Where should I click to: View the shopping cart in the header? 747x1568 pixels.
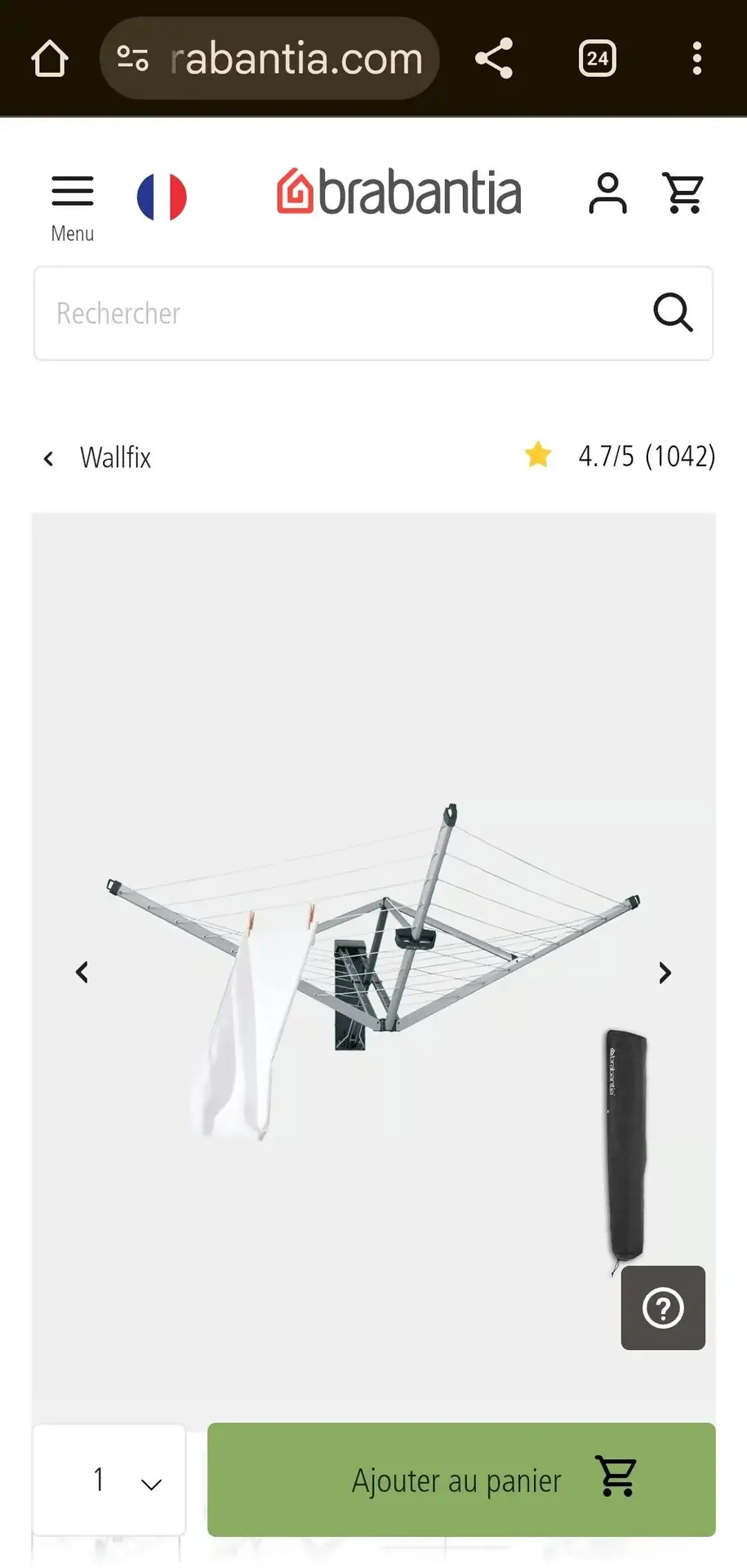[683, 194]
